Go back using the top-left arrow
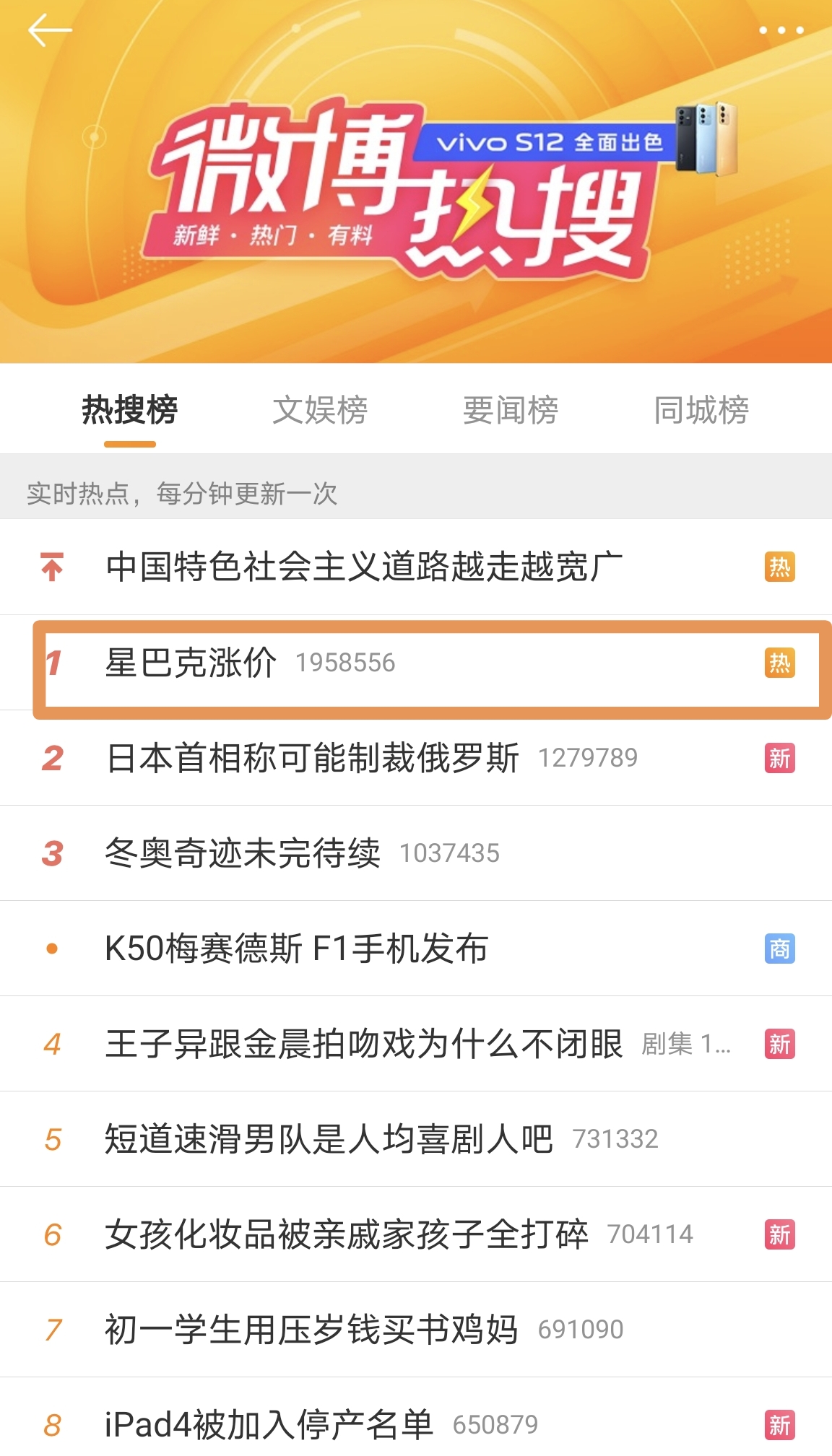832x1456 pixels. click(49, 30)
